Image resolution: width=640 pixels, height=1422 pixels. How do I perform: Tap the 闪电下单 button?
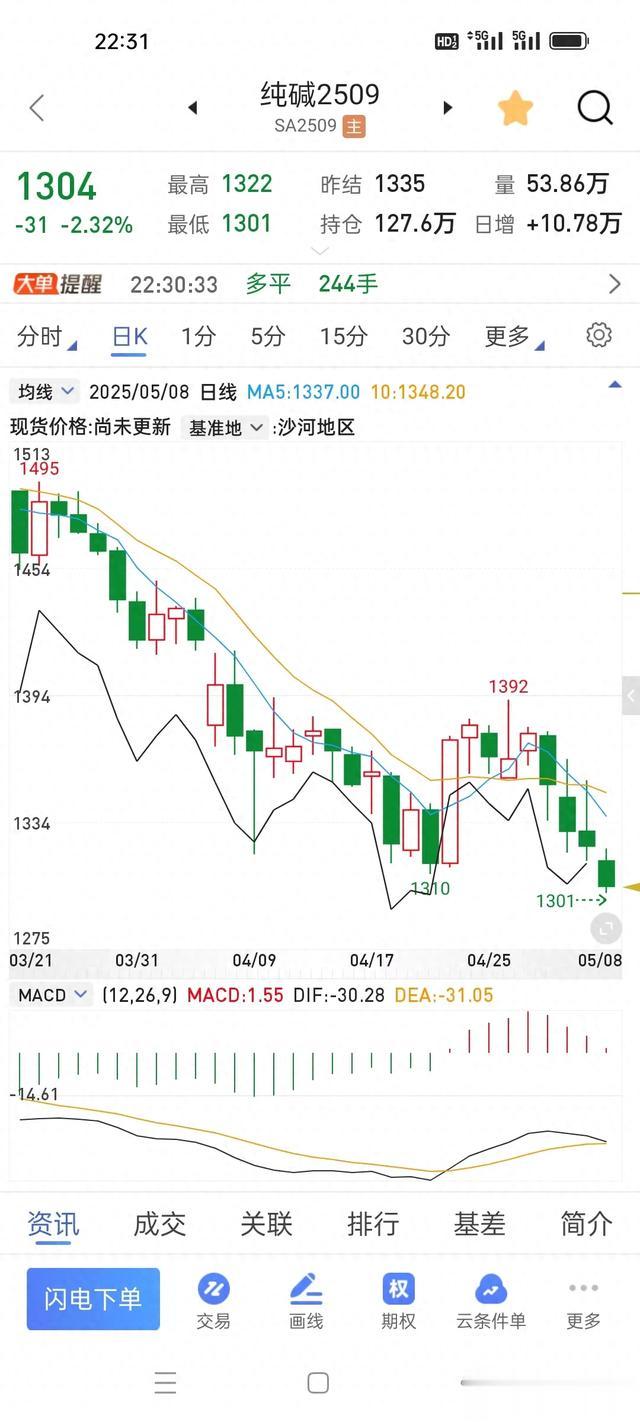(x=93, y=1299)
